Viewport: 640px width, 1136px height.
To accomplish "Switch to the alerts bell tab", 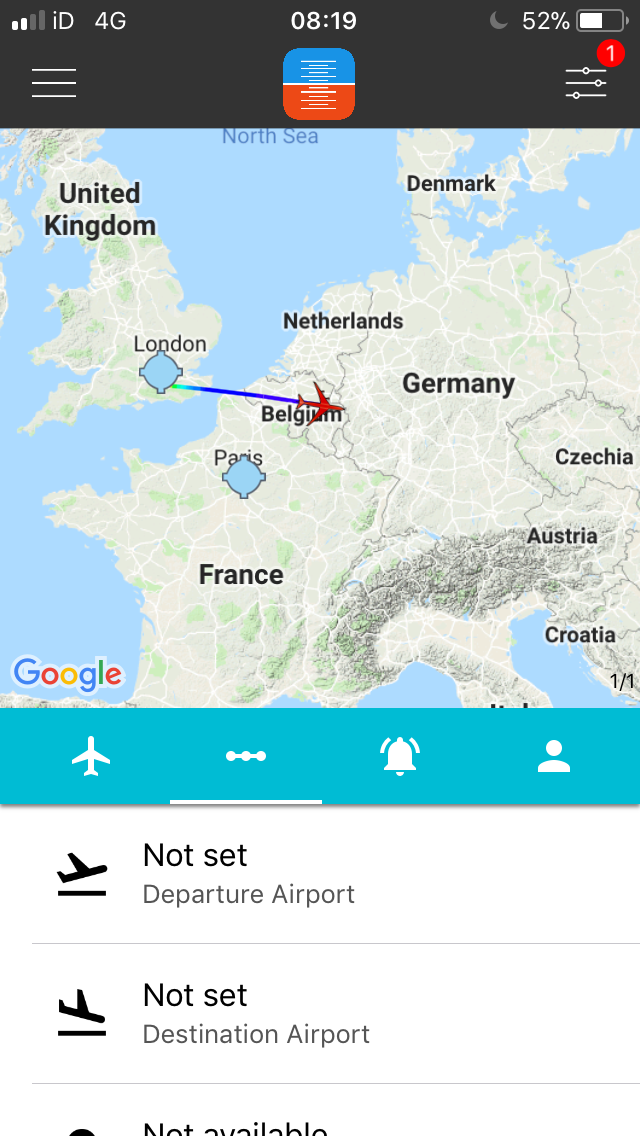I will tap(400, 756).
